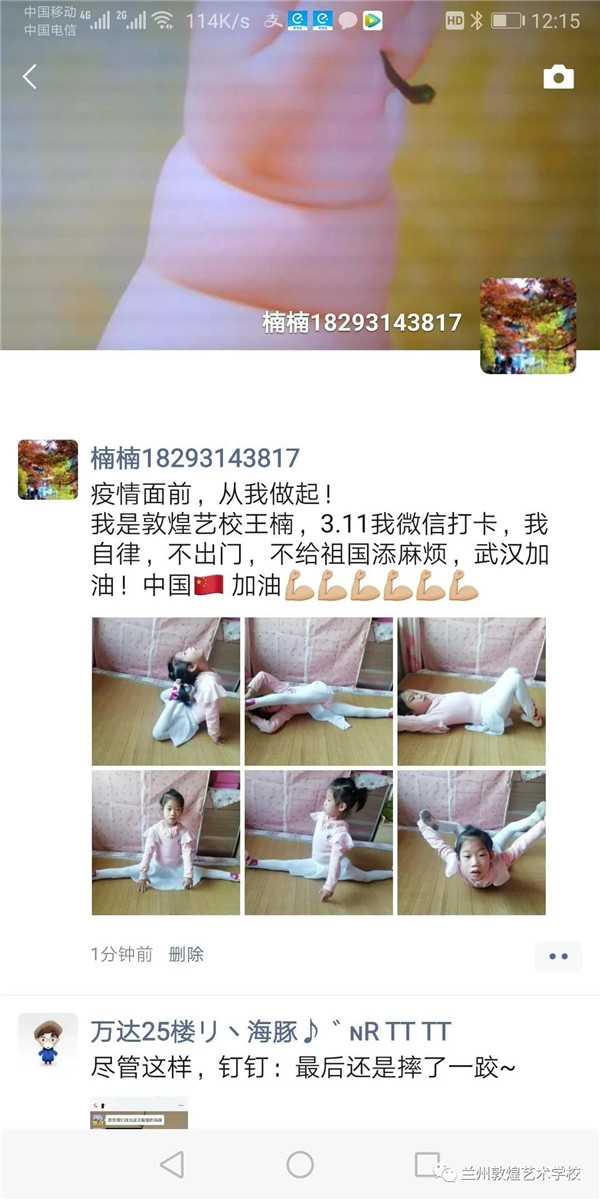600x1200 pixels.
Task: Open the camera to post a moment
Action: (558, 77)
